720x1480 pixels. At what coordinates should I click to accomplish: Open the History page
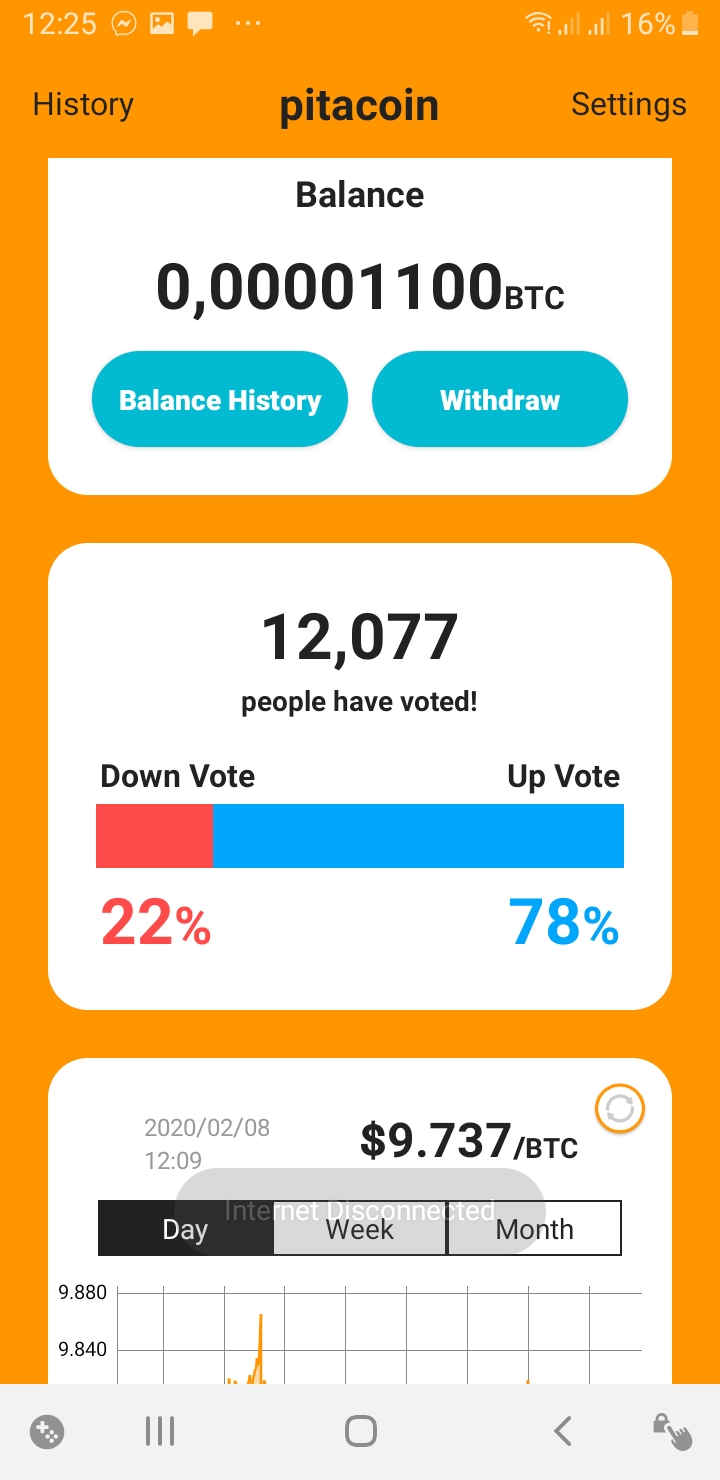(x=83, y=105)
